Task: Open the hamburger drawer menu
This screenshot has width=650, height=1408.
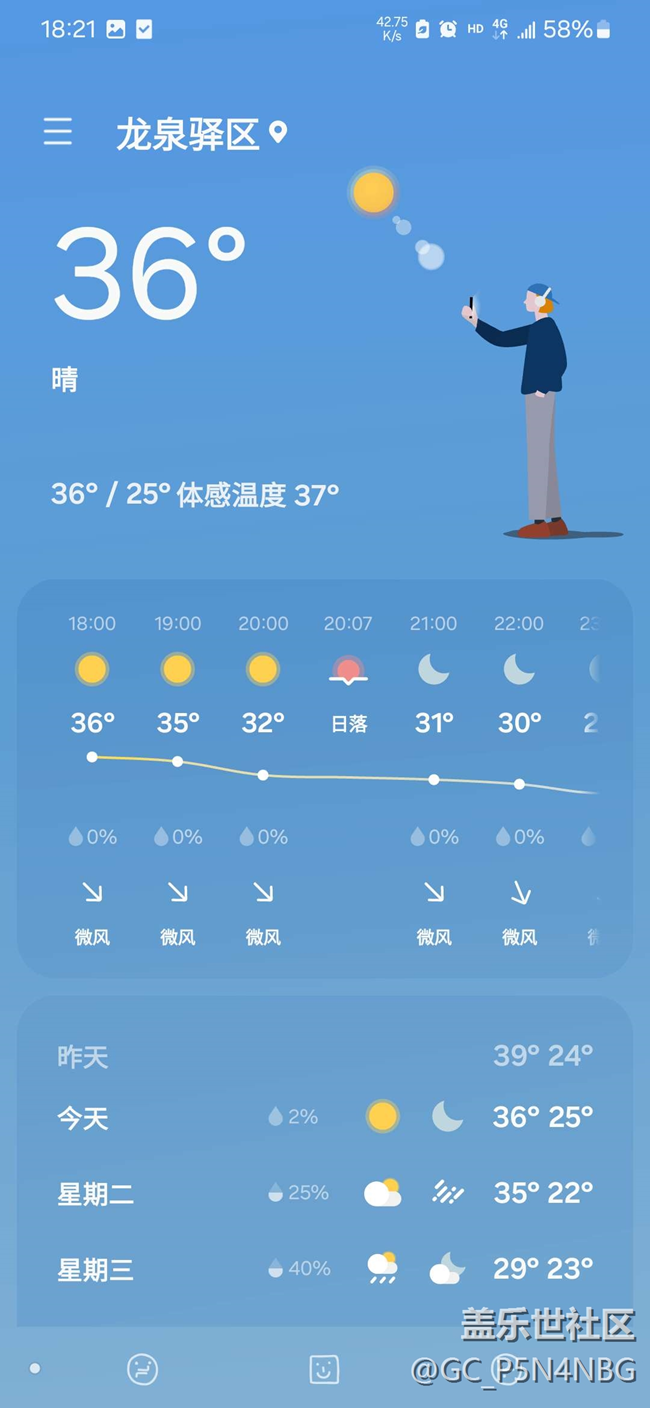Action: 58,132
